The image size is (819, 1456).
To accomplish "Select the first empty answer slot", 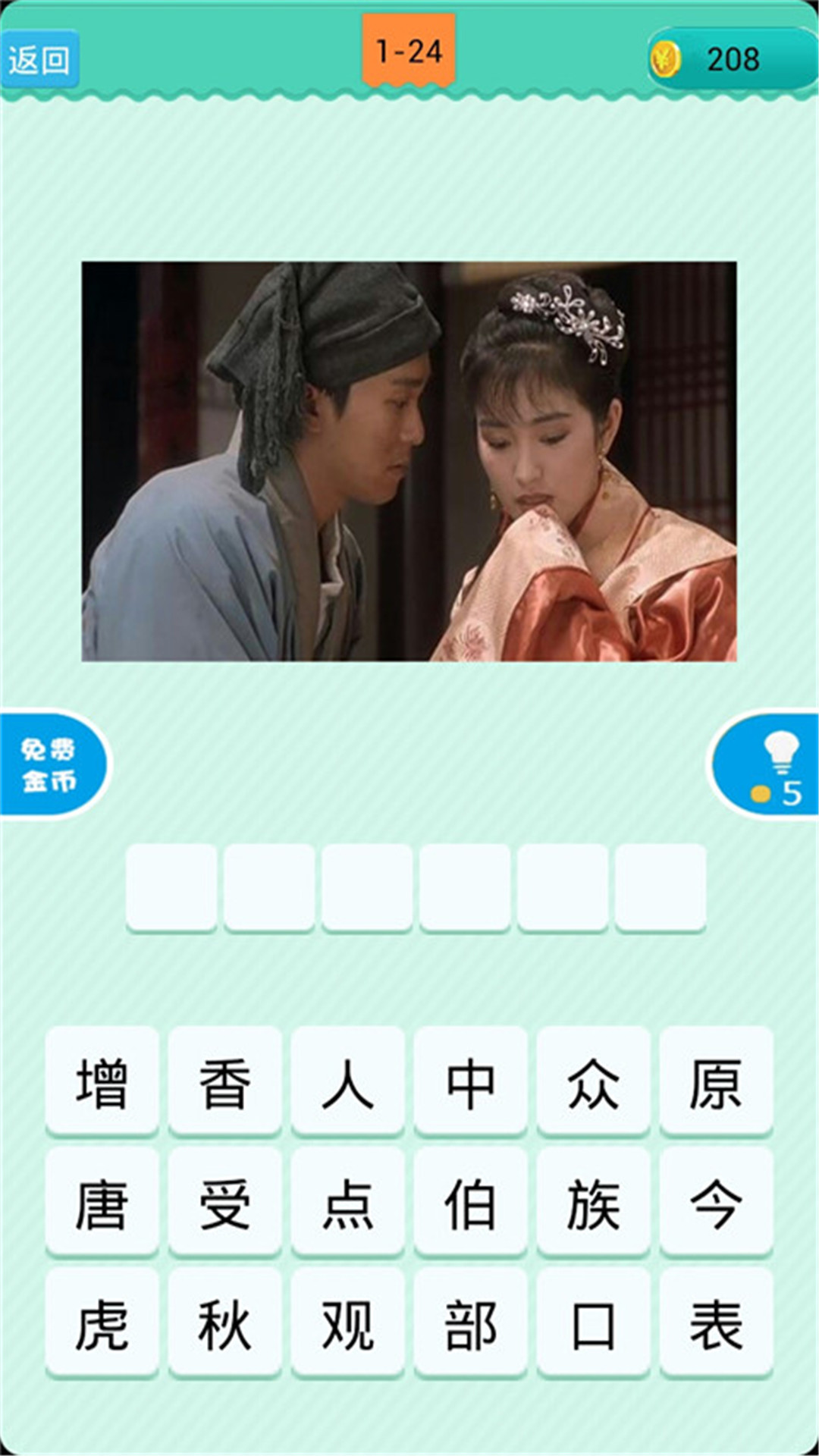I will [171, 887].
